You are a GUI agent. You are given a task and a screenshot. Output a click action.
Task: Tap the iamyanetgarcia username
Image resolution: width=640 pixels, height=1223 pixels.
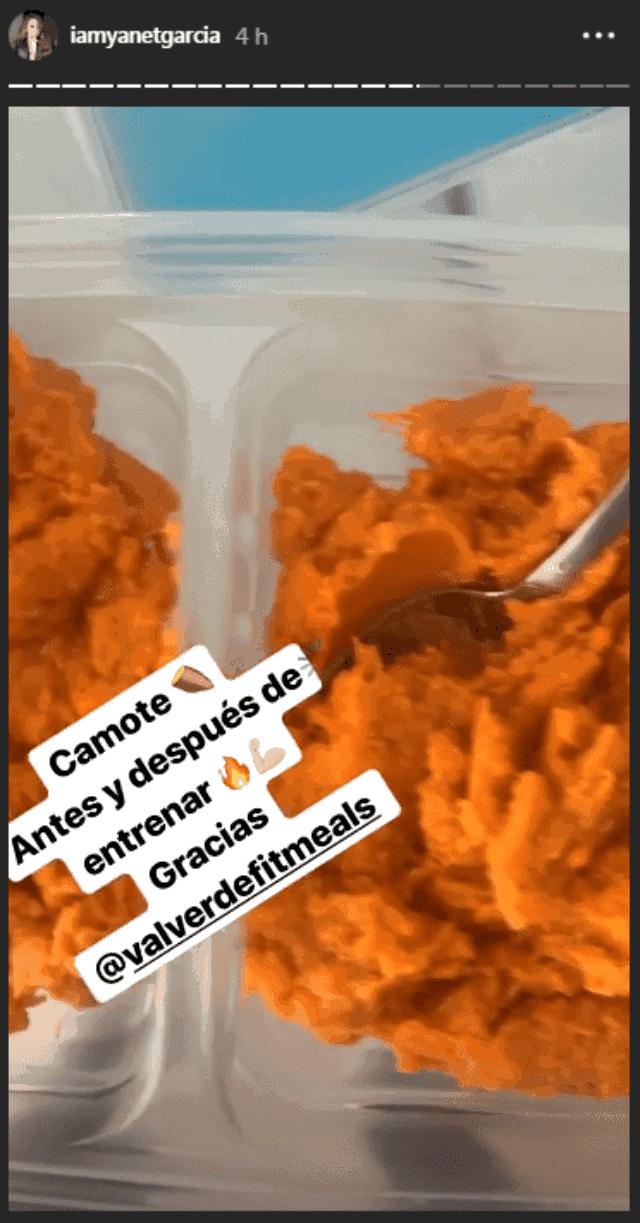coord(144,37)
